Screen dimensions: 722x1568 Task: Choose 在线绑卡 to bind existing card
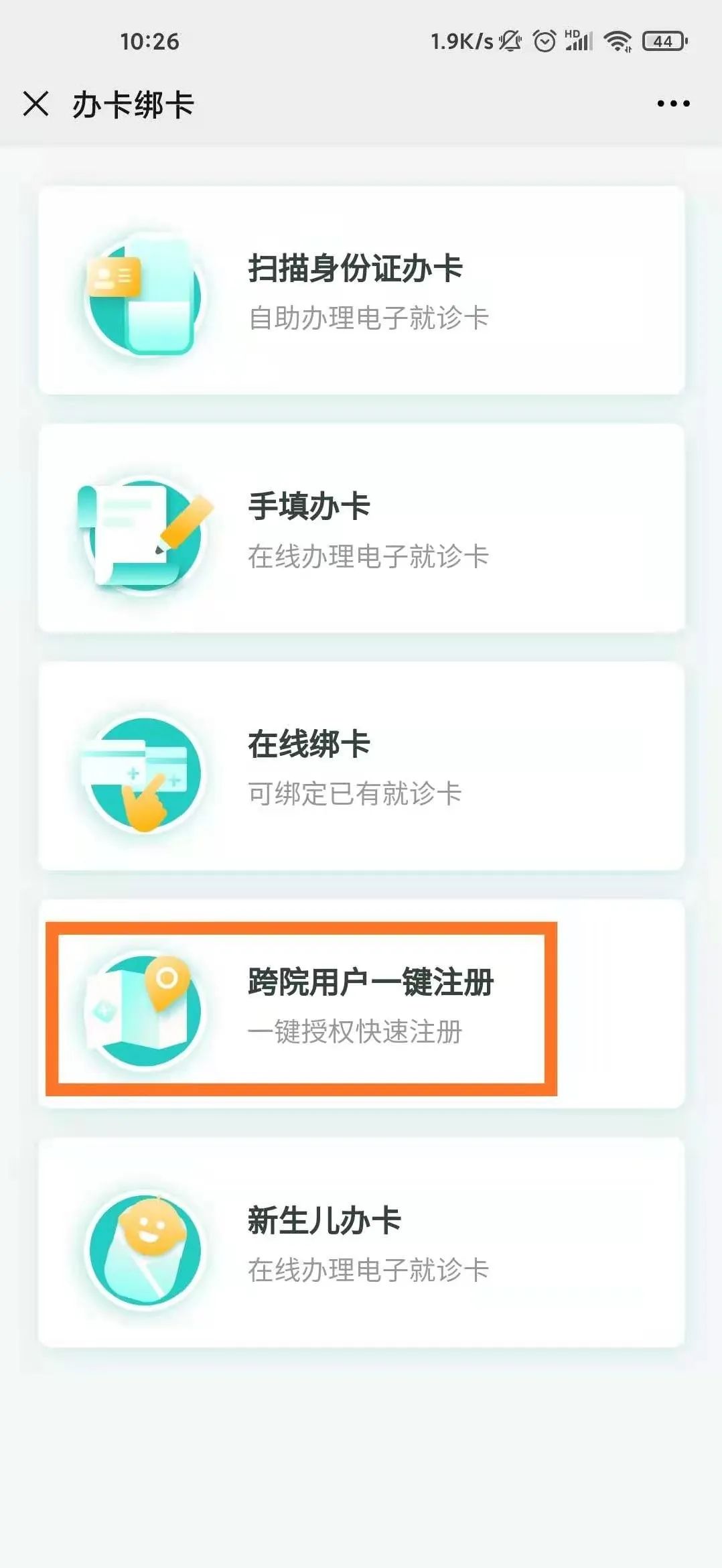point(362,767)
